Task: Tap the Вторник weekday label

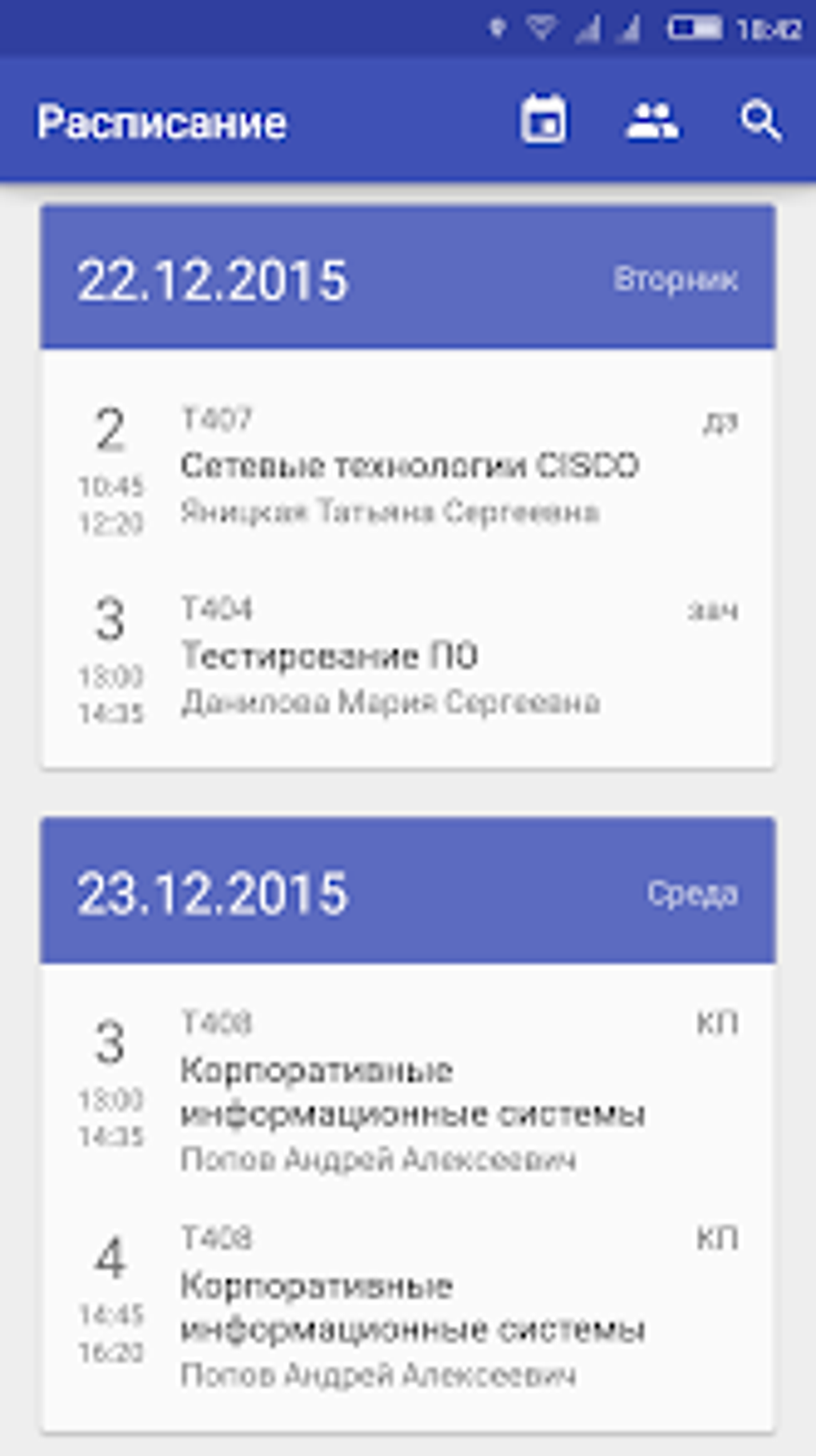Action: coord(675,279)
